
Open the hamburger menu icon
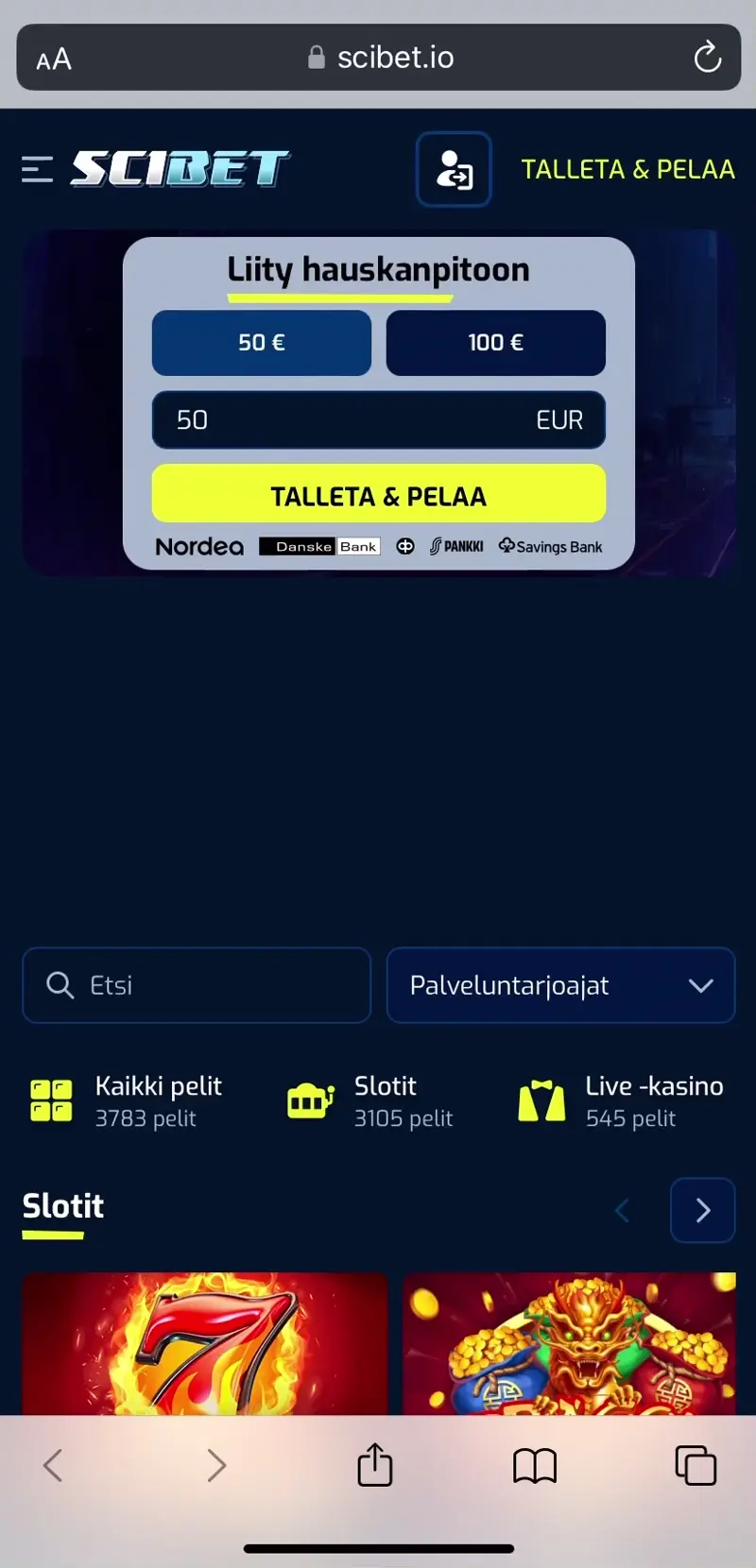coord(36,169)
